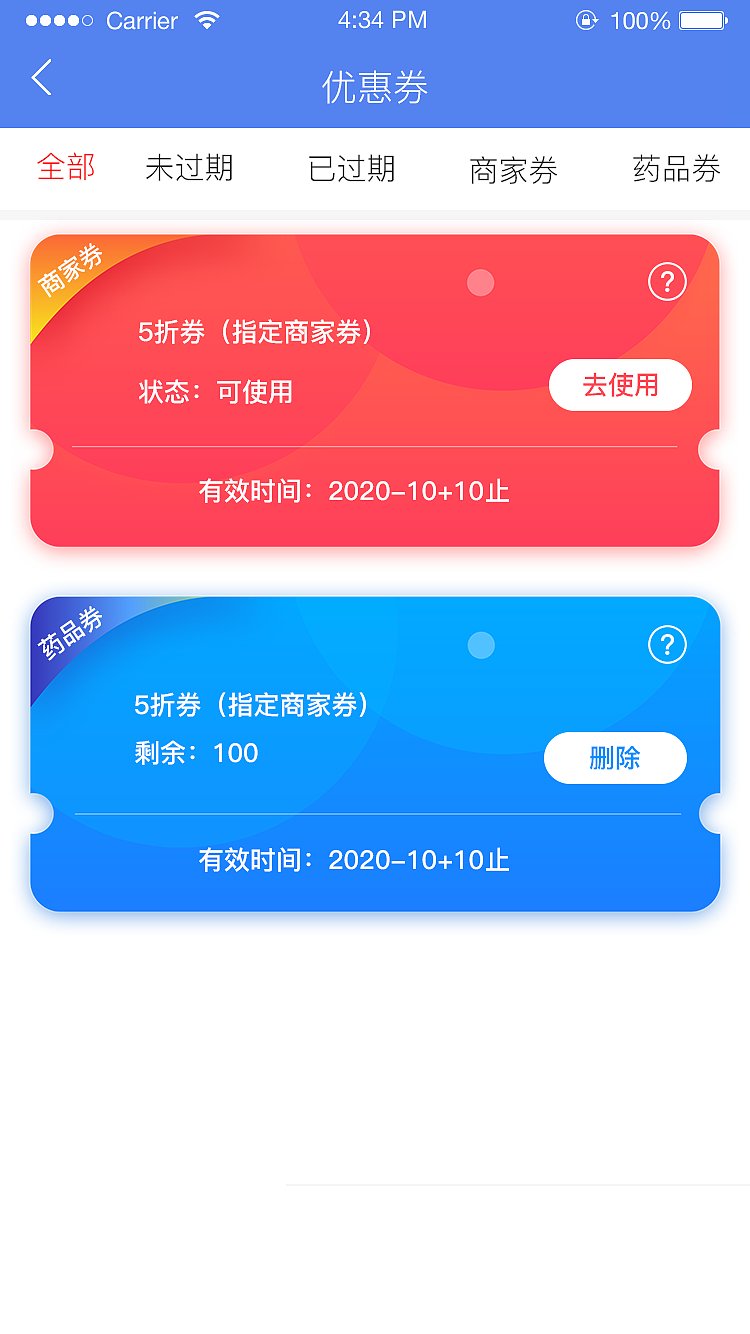Click 去使用 to use the merchant coupon

(620, 385)
